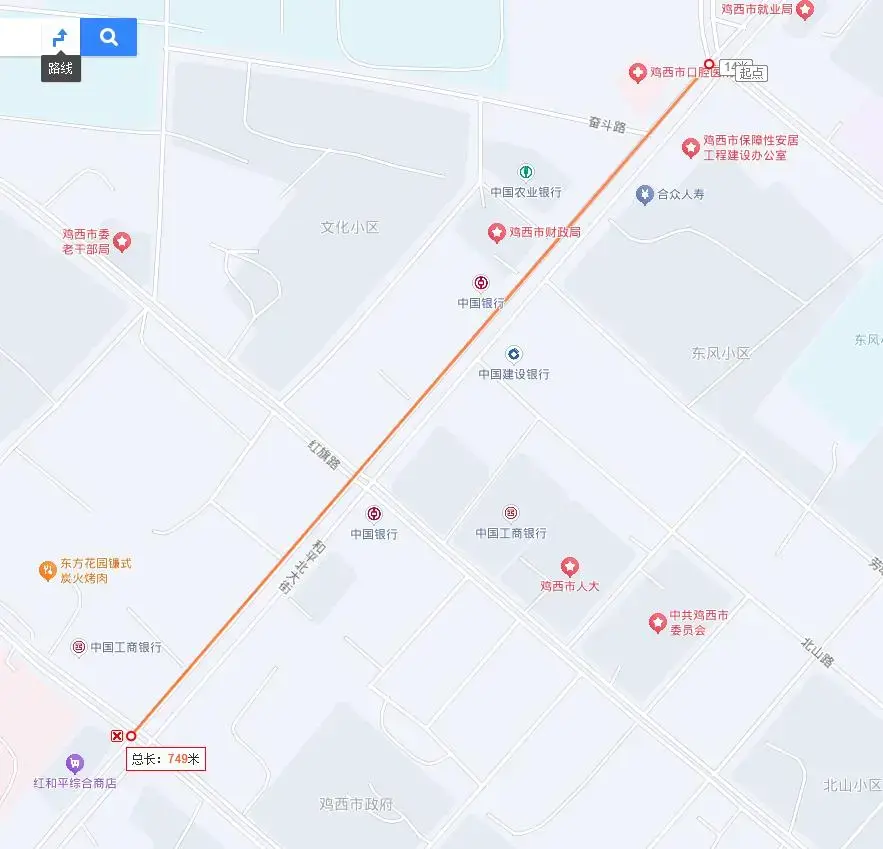Image resolution: width=883 pixels, height=849 pixels.
Task: Open 东方花园镰式炭火烤肉 restaurant marker
Action: pos(47,571)
